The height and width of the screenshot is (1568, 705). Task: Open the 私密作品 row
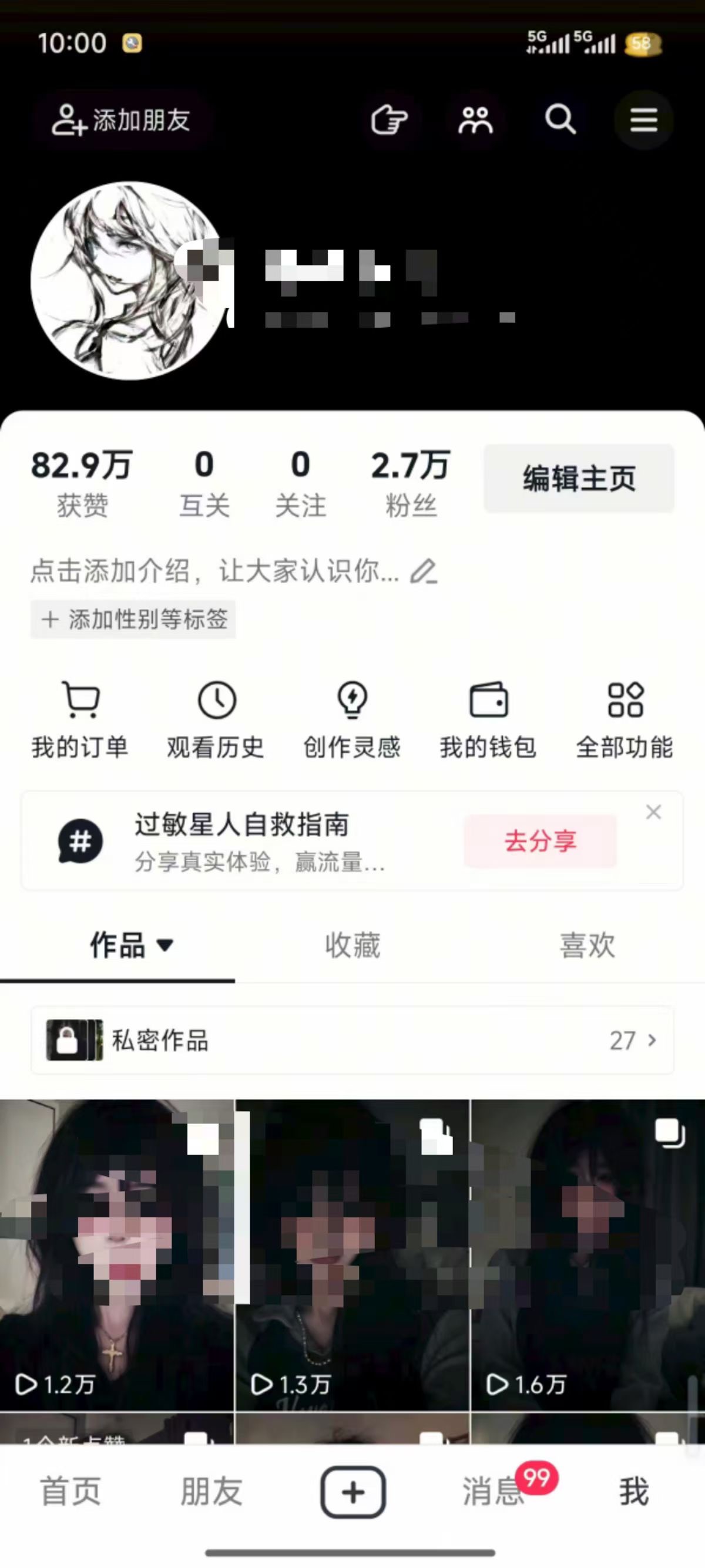[x=352, y=1040]
